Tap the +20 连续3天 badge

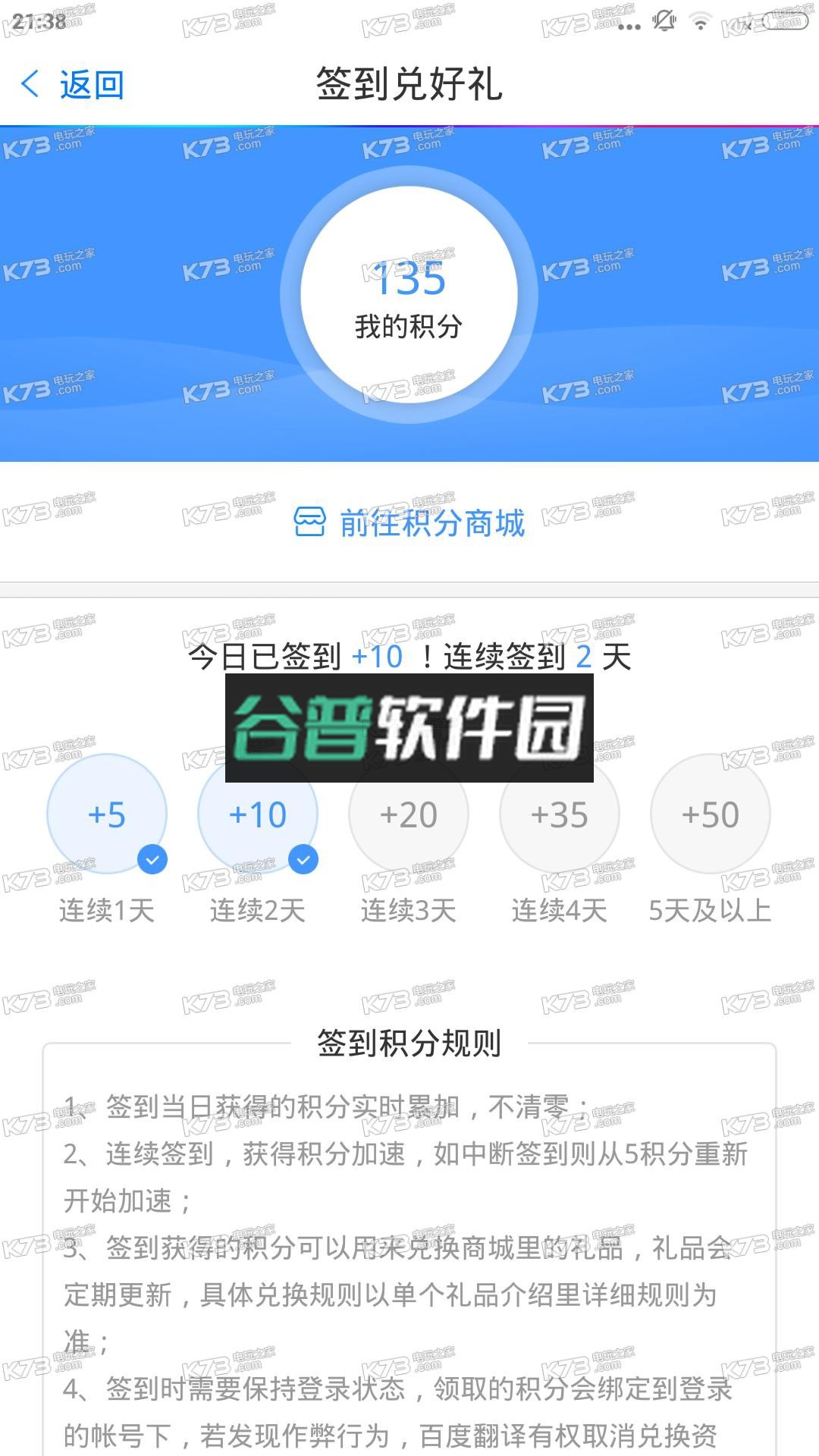[408, 814]
